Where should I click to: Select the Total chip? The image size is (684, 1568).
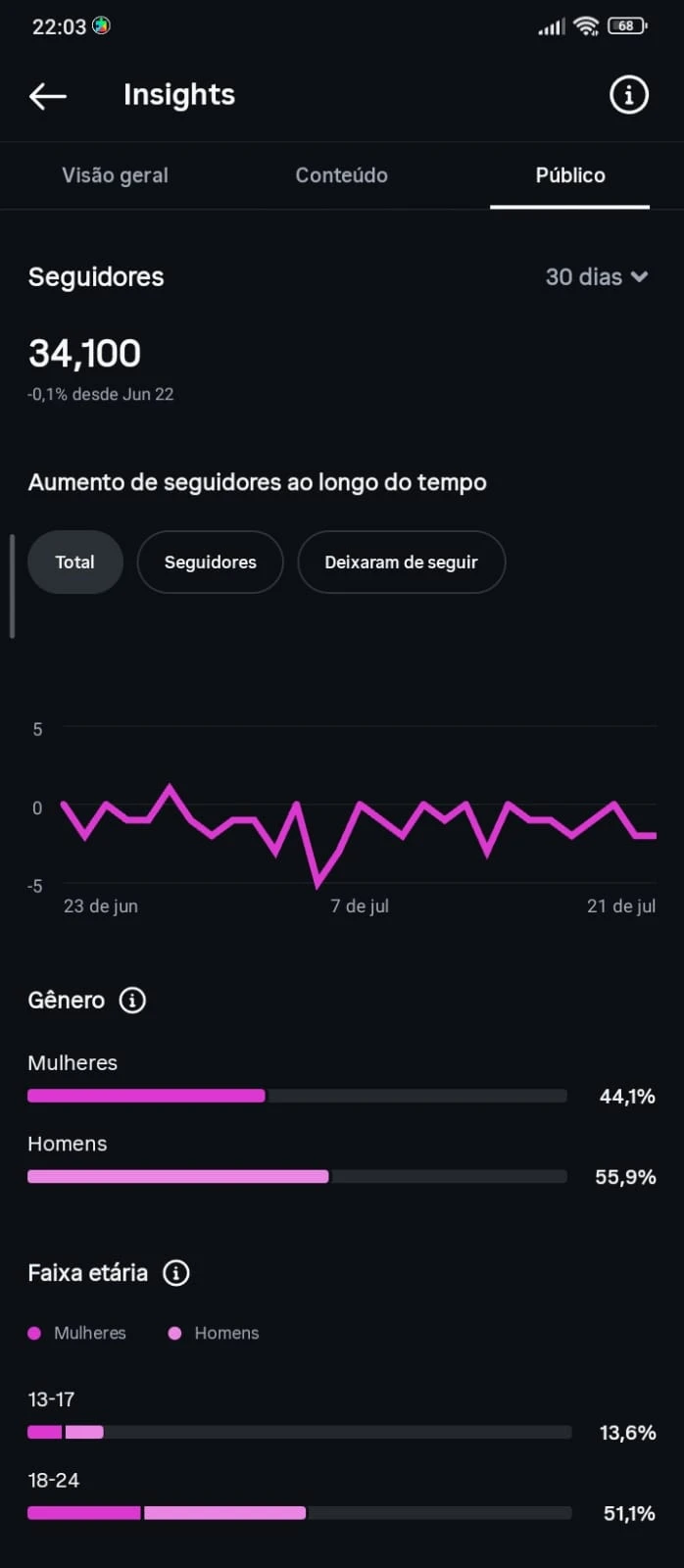(x=75, y=563)
